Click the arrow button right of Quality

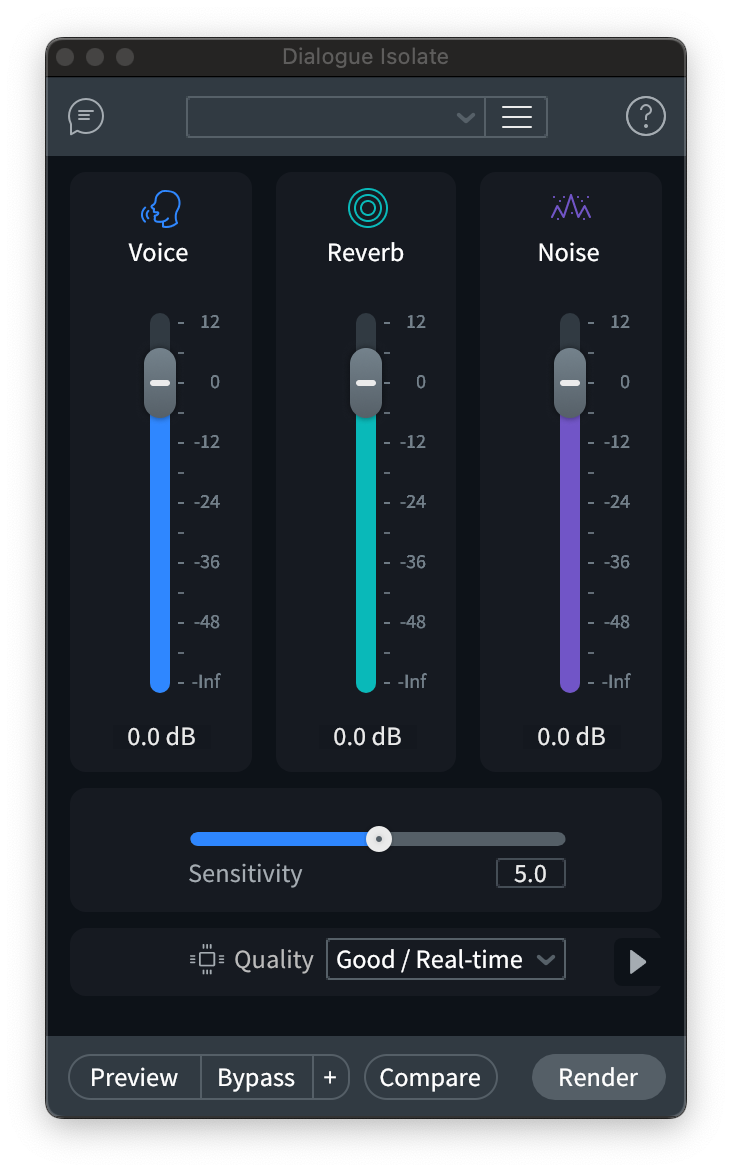click(637, 961)
